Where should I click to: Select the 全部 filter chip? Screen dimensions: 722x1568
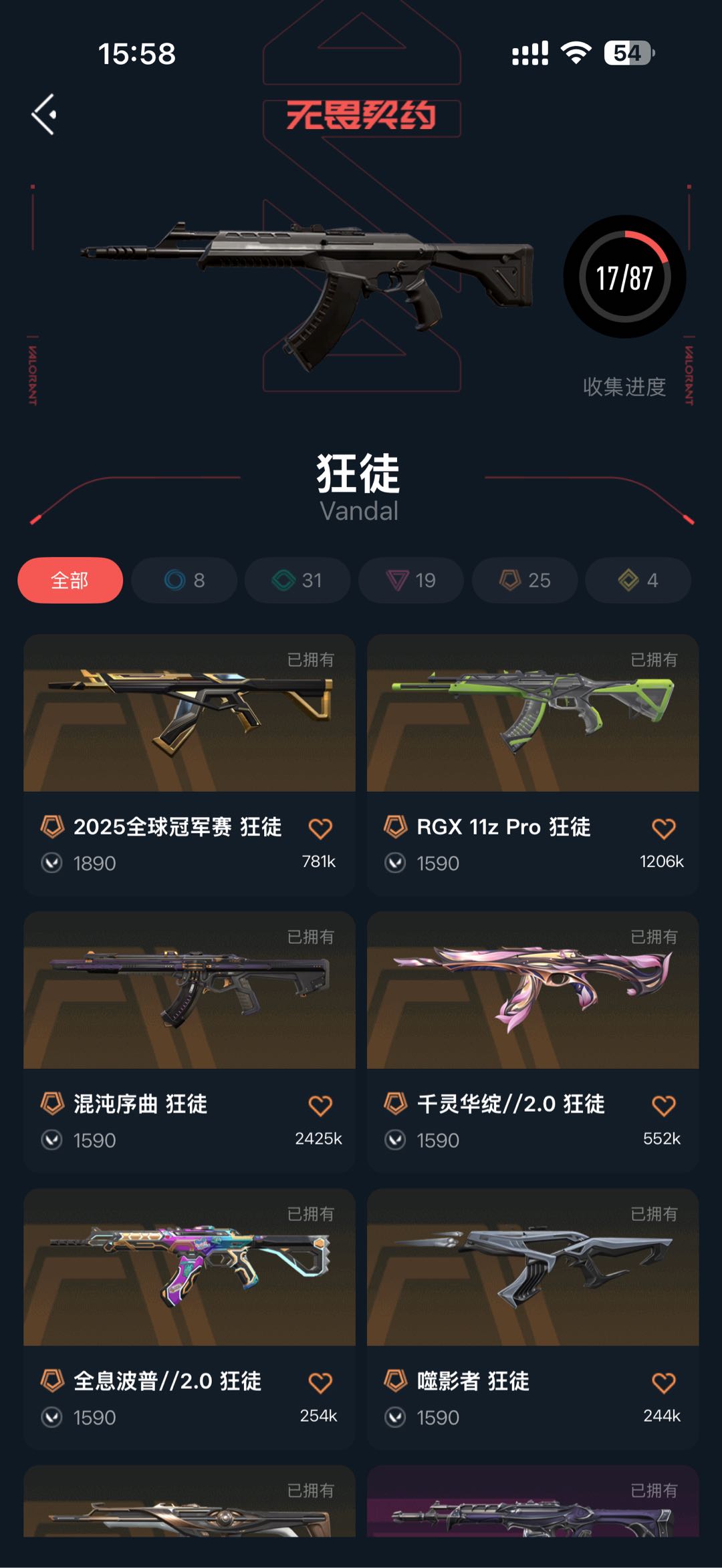coord(70,580)
